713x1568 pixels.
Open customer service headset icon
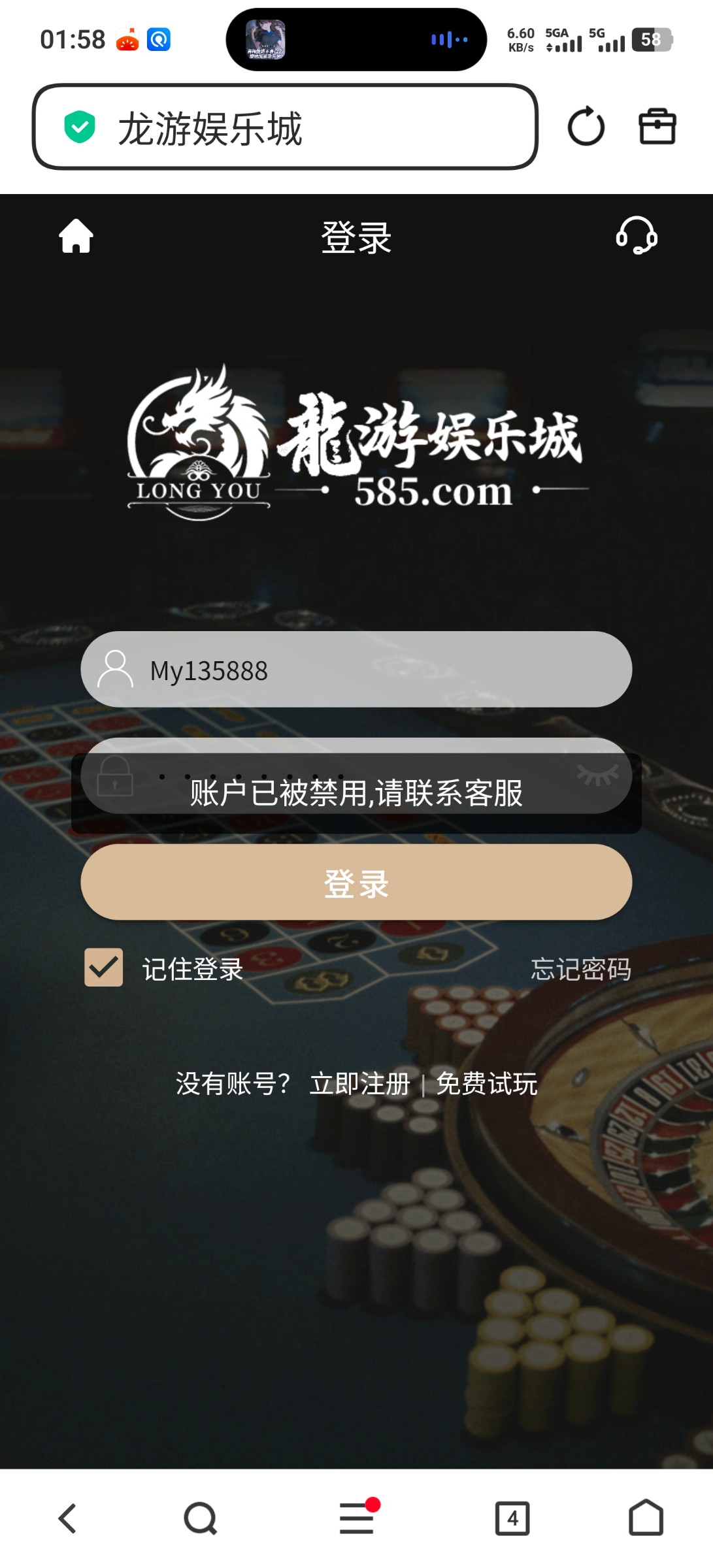point(637,236)
